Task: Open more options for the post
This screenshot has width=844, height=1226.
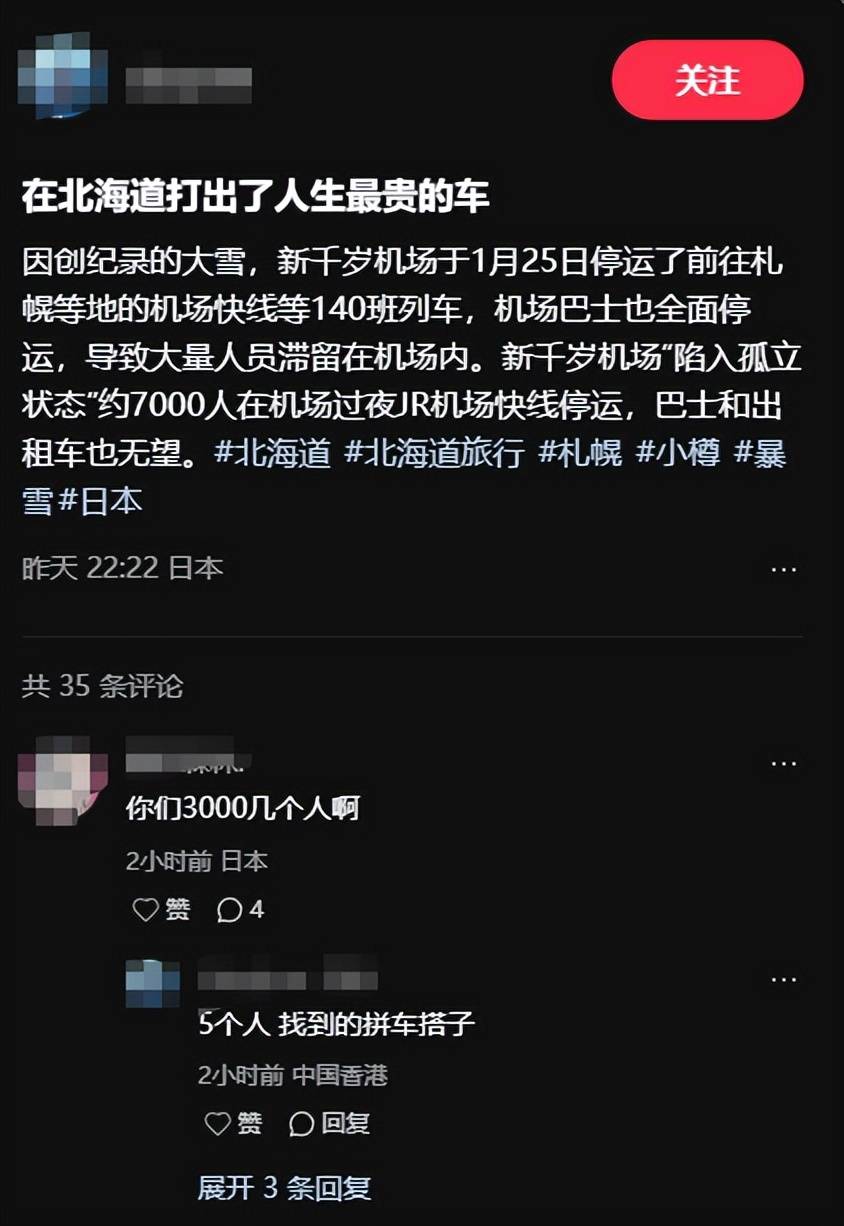Action: click(x=785, y=566)
